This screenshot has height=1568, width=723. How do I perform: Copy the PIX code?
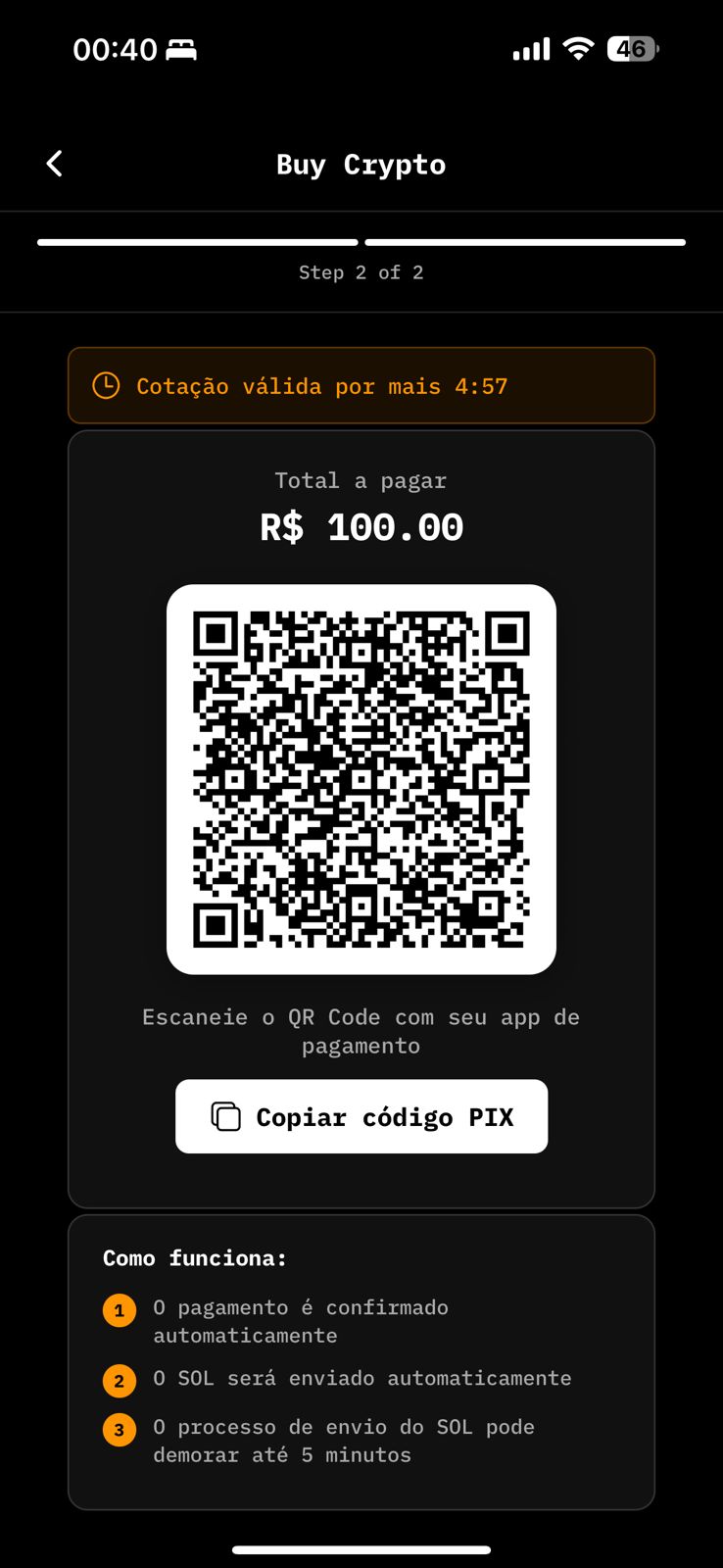[361, 1116]
